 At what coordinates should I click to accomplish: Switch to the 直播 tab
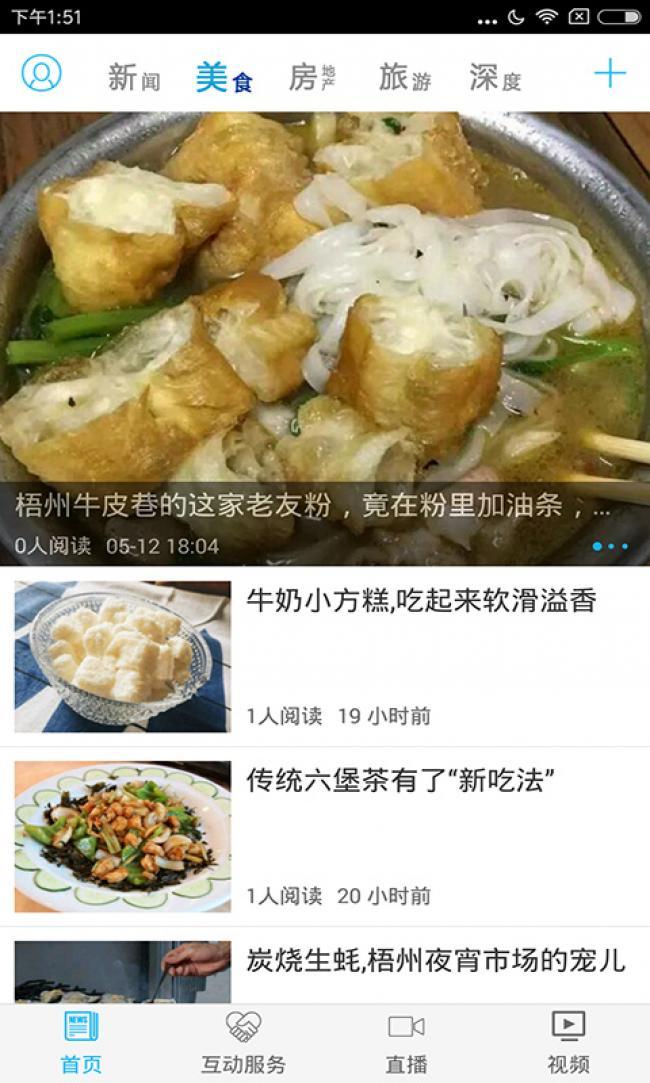click(x=406, y=1043)
